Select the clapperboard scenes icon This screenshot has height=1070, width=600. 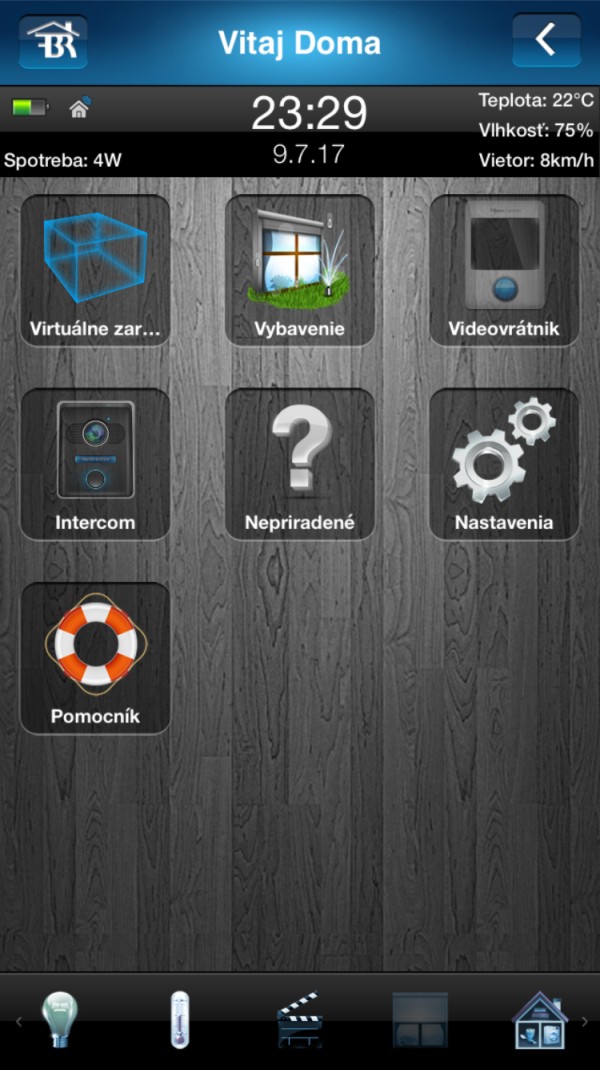pos(299,1020)
